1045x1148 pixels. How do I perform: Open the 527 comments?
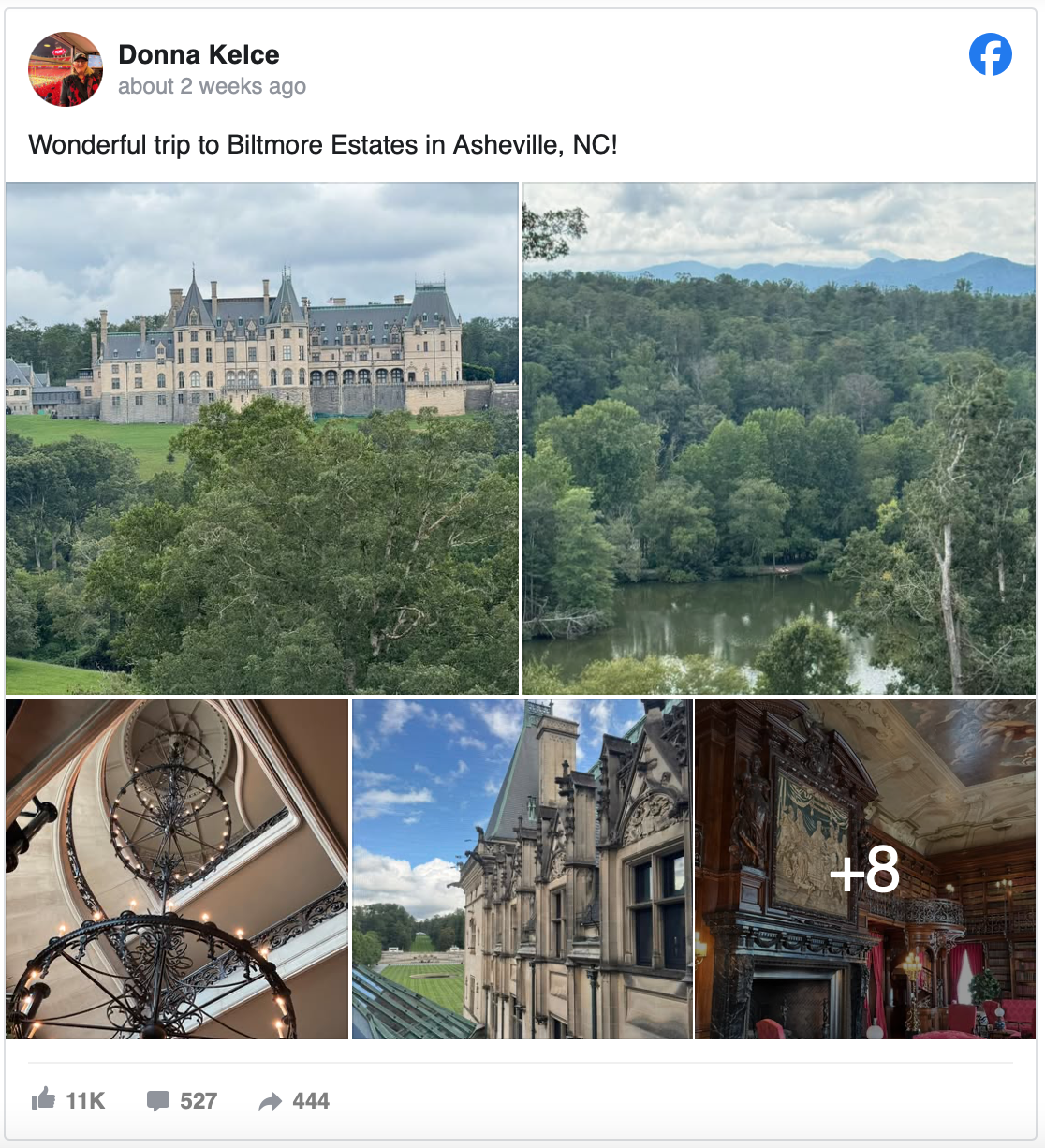[x=182, y=1100]
